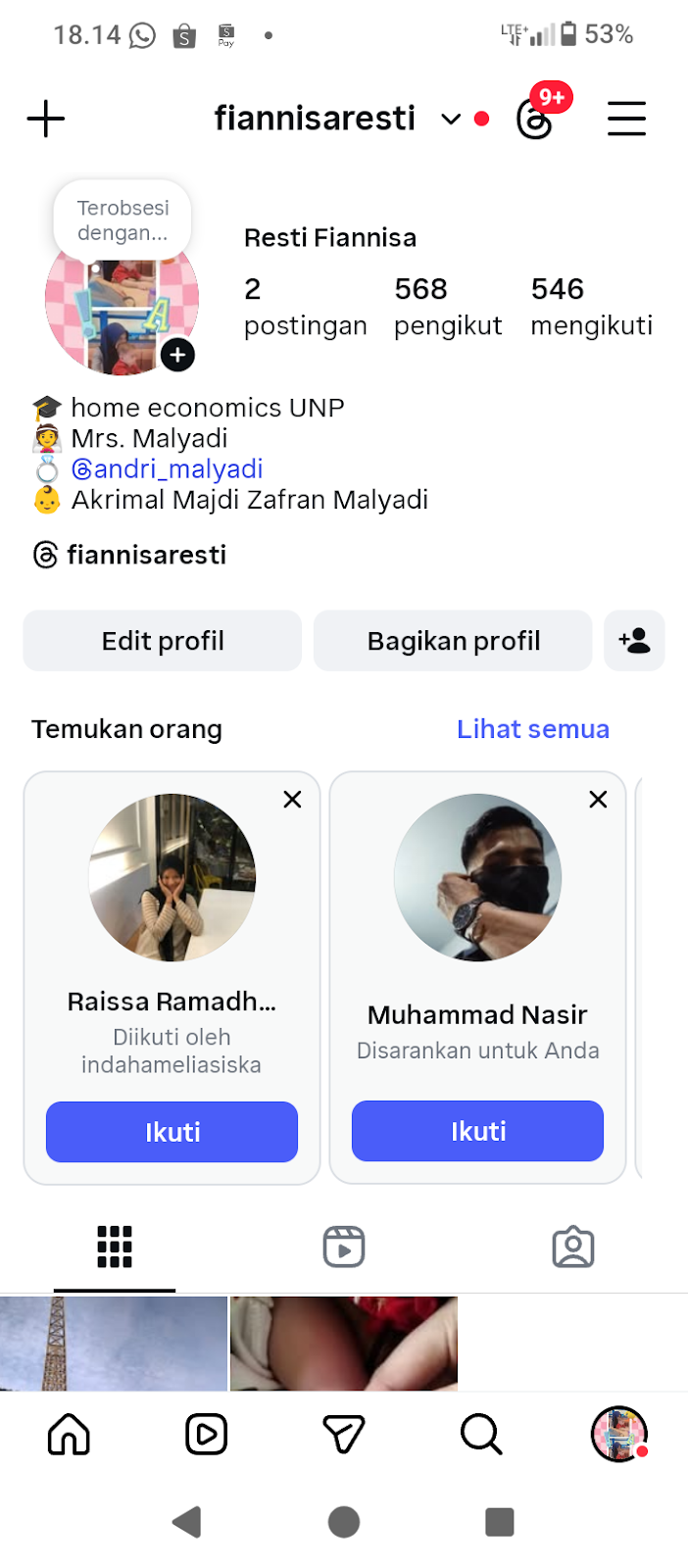688x1568 pixels.
Task: Create a new post with plus icon
Action: [45, 120]
